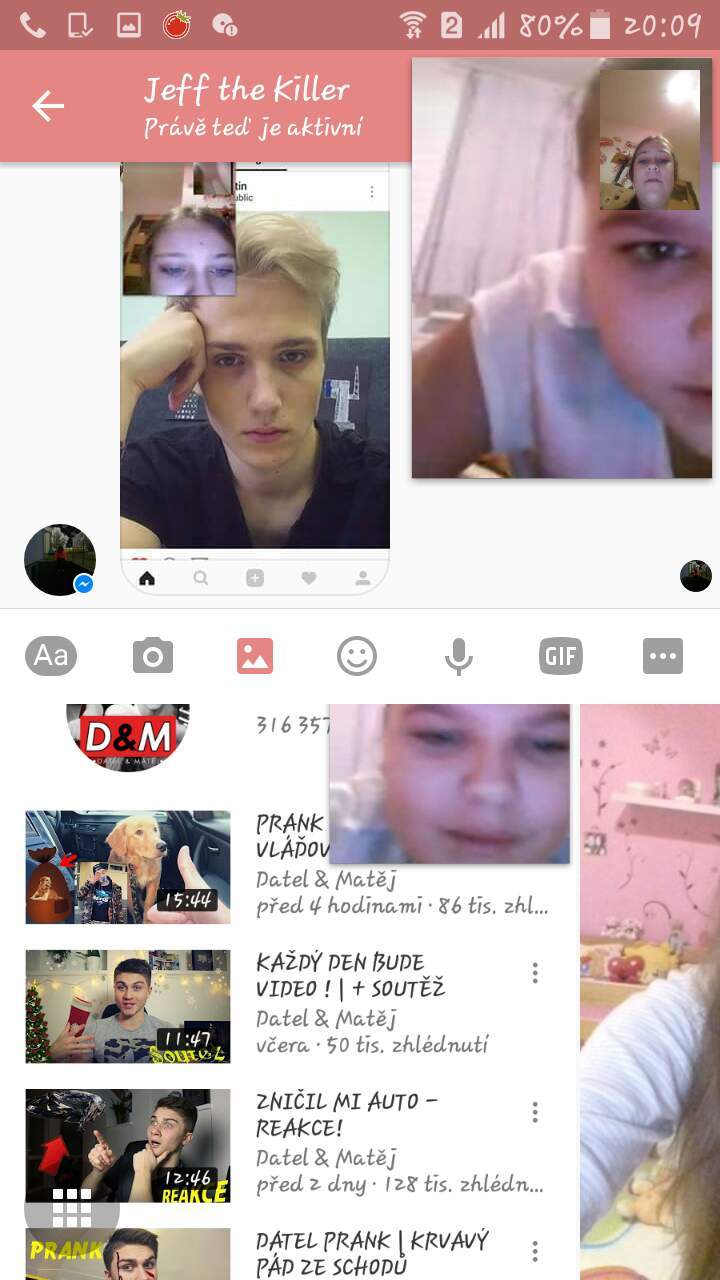Close the gallery picker via picture icon
720x1280 pixels.
[x=255, y=656]
